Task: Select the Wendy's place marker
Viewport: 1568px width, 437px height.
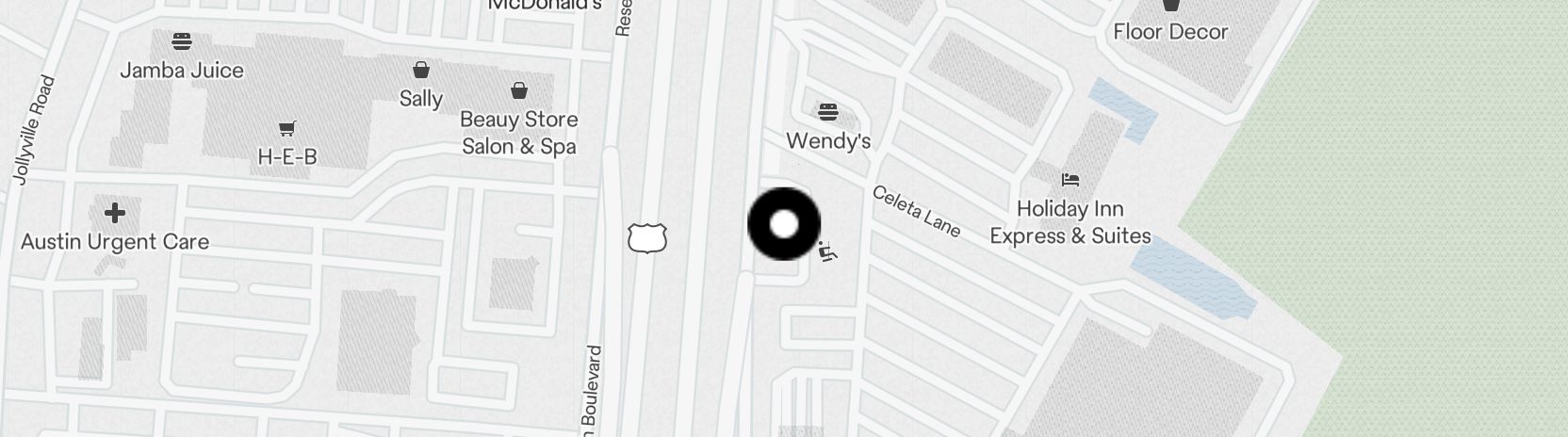Action: coord(827,114)
